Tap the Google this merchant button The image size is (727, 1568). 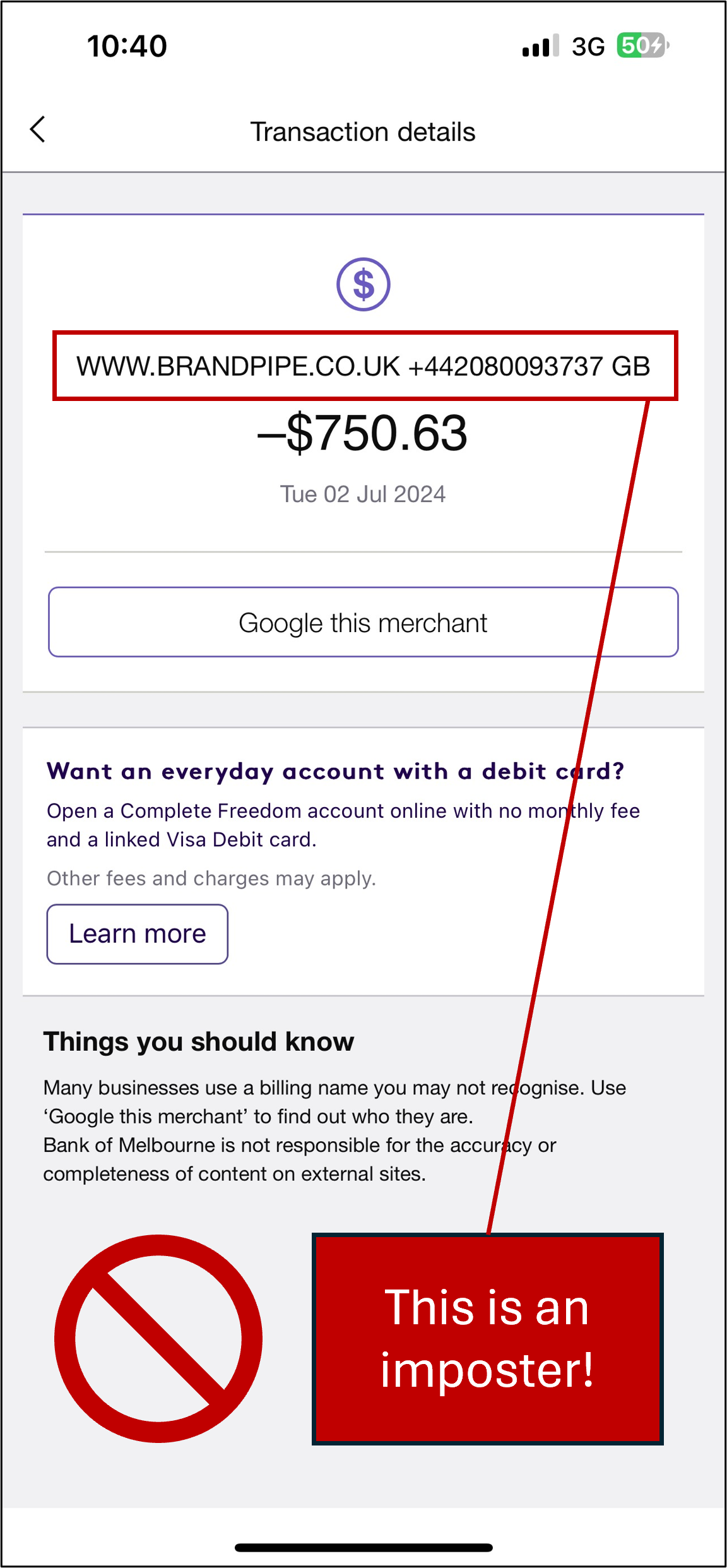tap(363, 622)
